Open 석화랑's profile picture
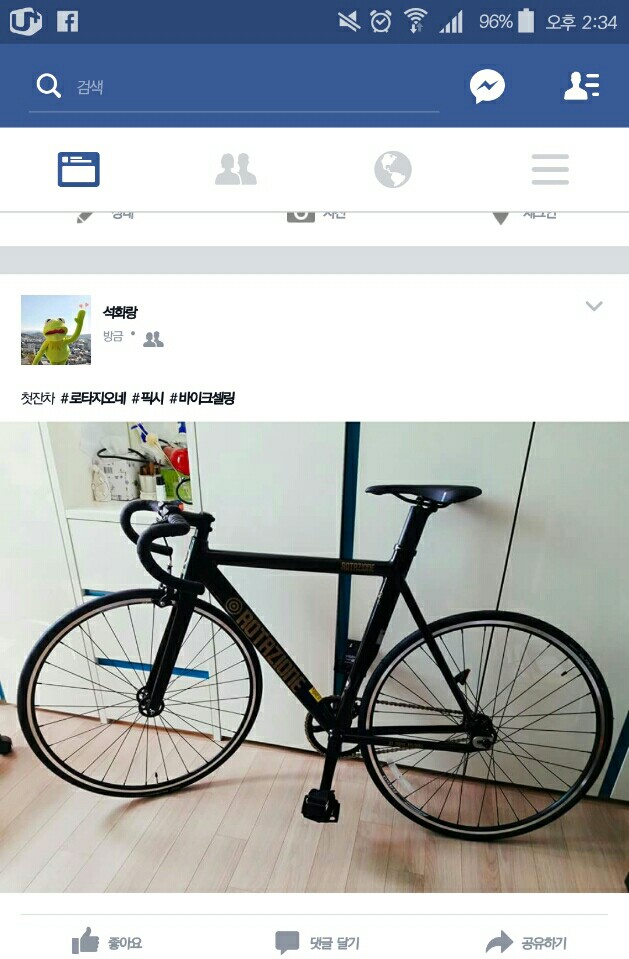This screenshot has height=959, width=629. click(x=56, y=330)
